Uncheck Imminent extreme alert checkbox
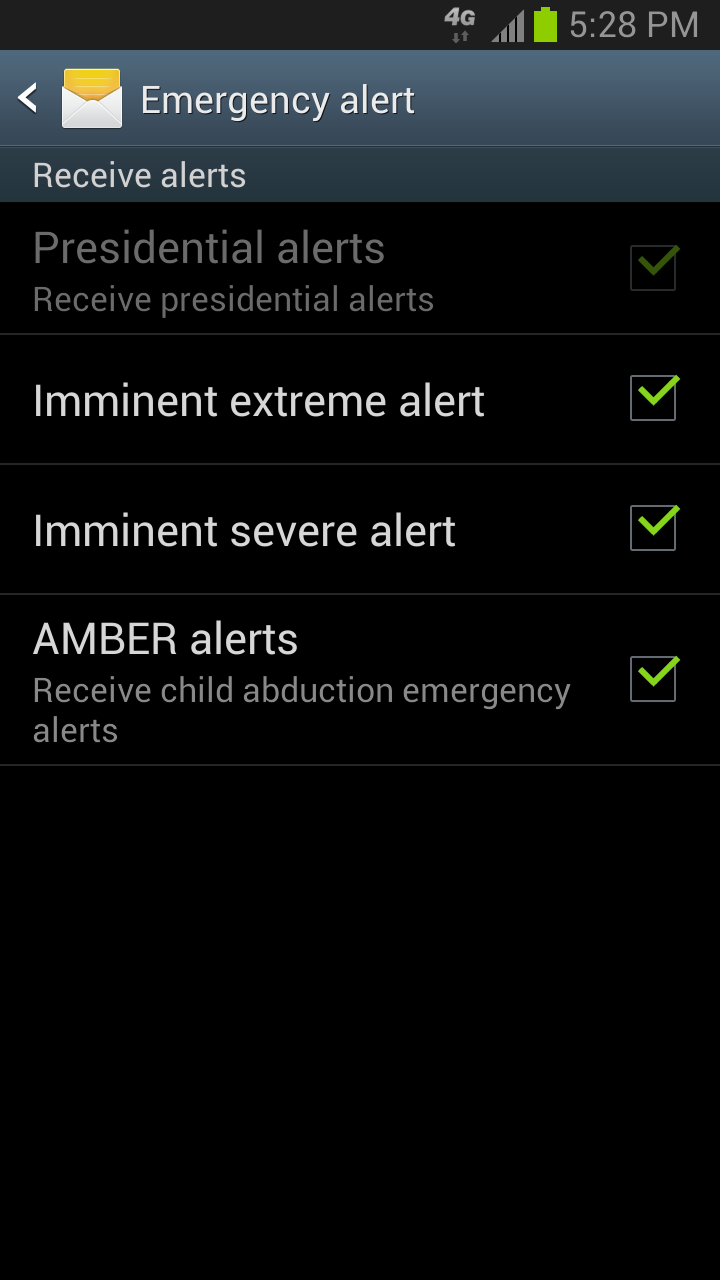Screen dimensions: 720x1280 653,399
